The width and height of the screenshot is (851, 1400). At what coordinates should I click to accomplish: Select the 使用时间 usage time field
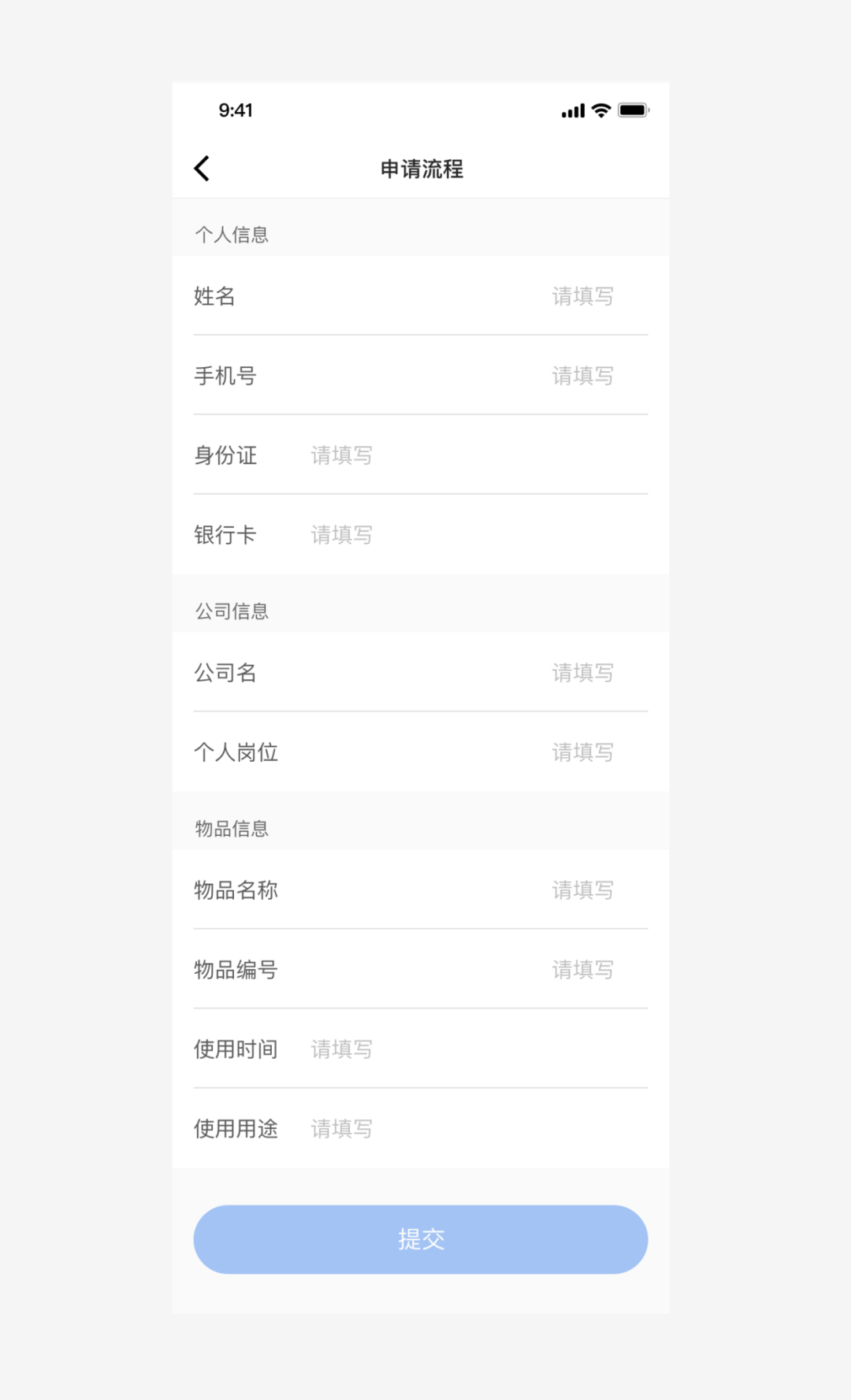point(342,1049)
